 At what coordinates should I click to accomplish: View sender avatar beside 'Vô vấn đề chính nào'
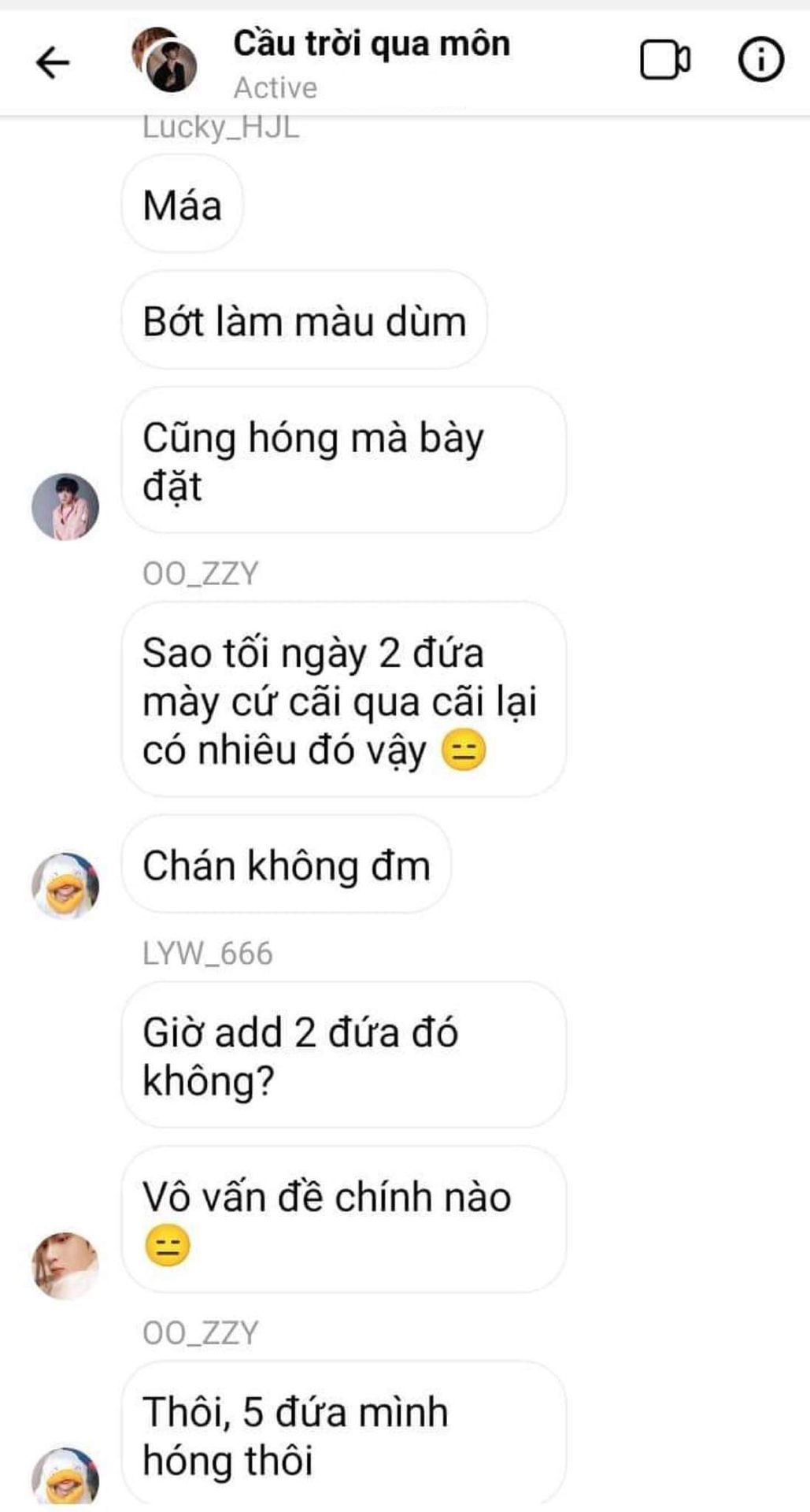65,1266
